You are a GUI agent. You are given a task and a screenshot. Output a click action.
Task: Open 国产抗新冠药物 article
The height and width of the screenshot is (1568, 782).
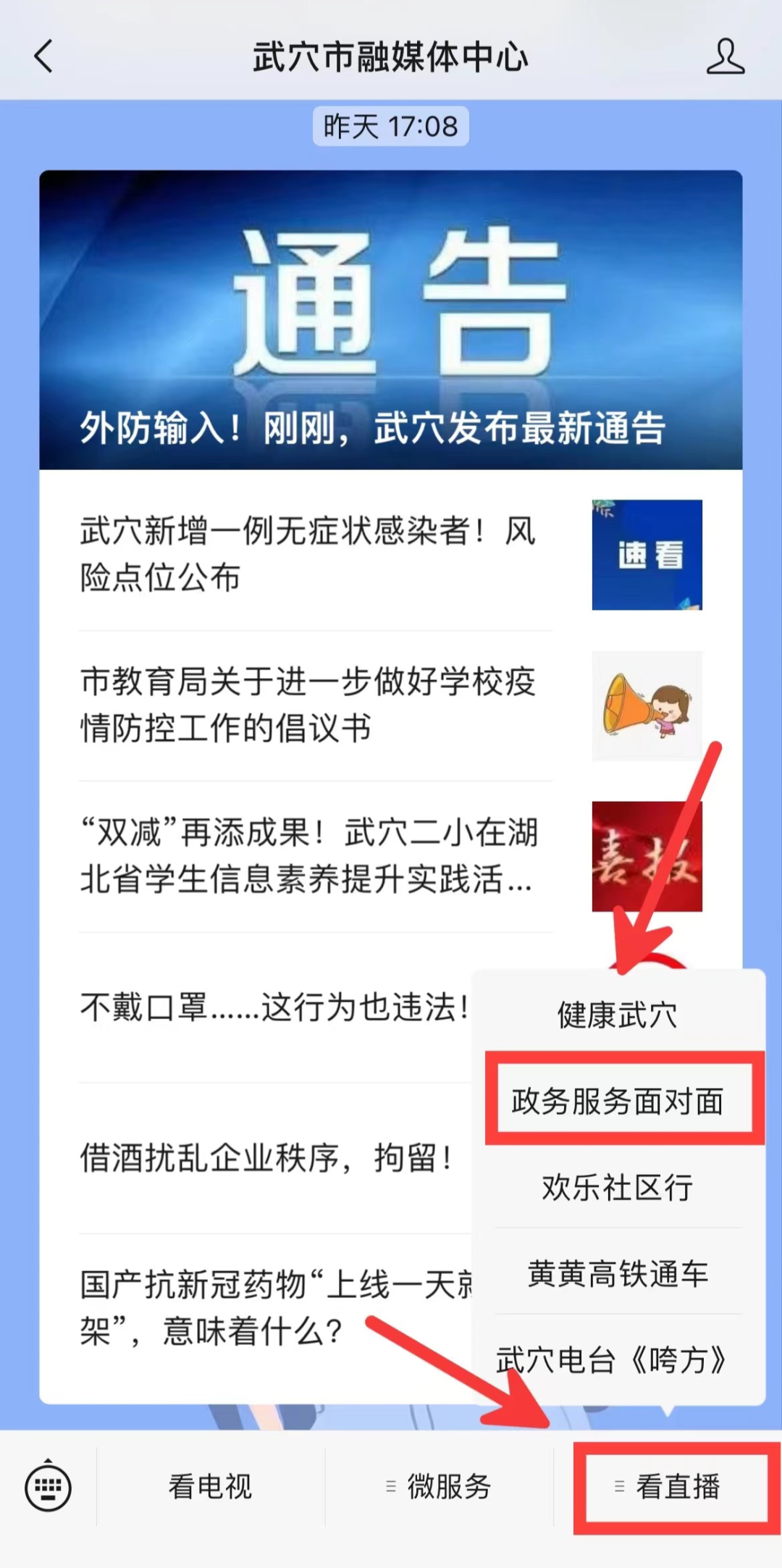(x=275, y=1307)
